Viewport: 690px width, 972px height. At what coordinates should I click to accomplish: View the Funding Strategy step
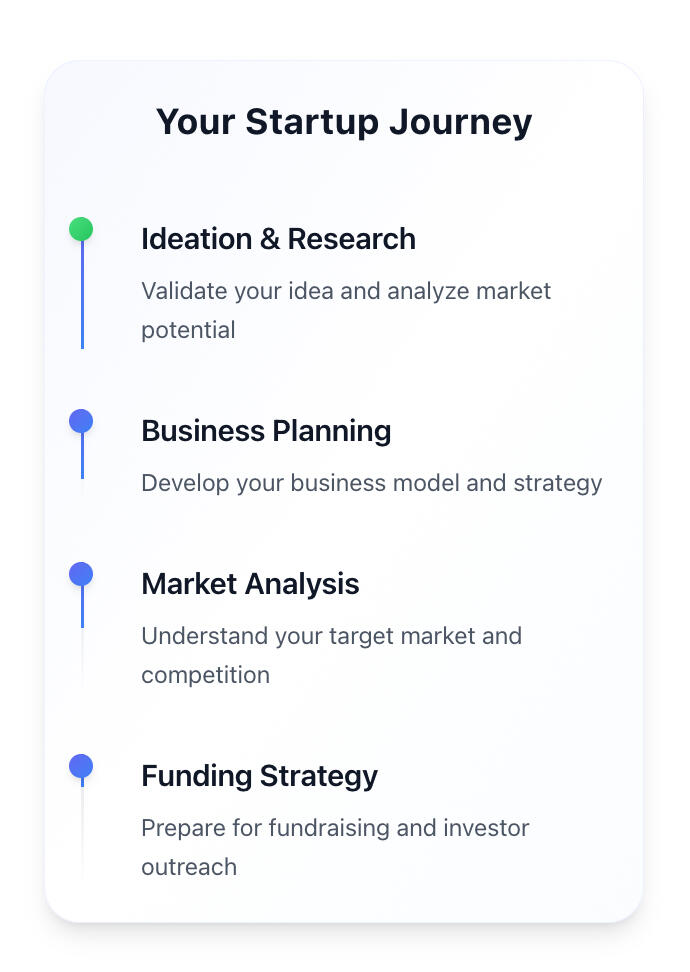click(259, 777)
